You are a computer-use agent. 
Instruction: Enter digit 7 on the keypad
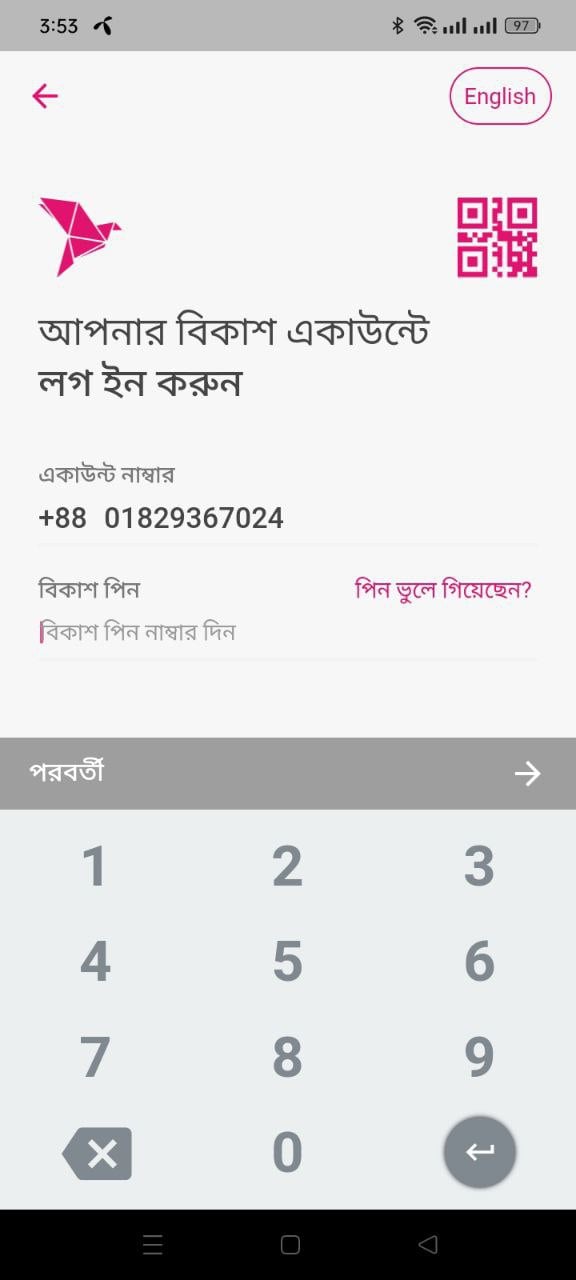tap(95, 1056)
